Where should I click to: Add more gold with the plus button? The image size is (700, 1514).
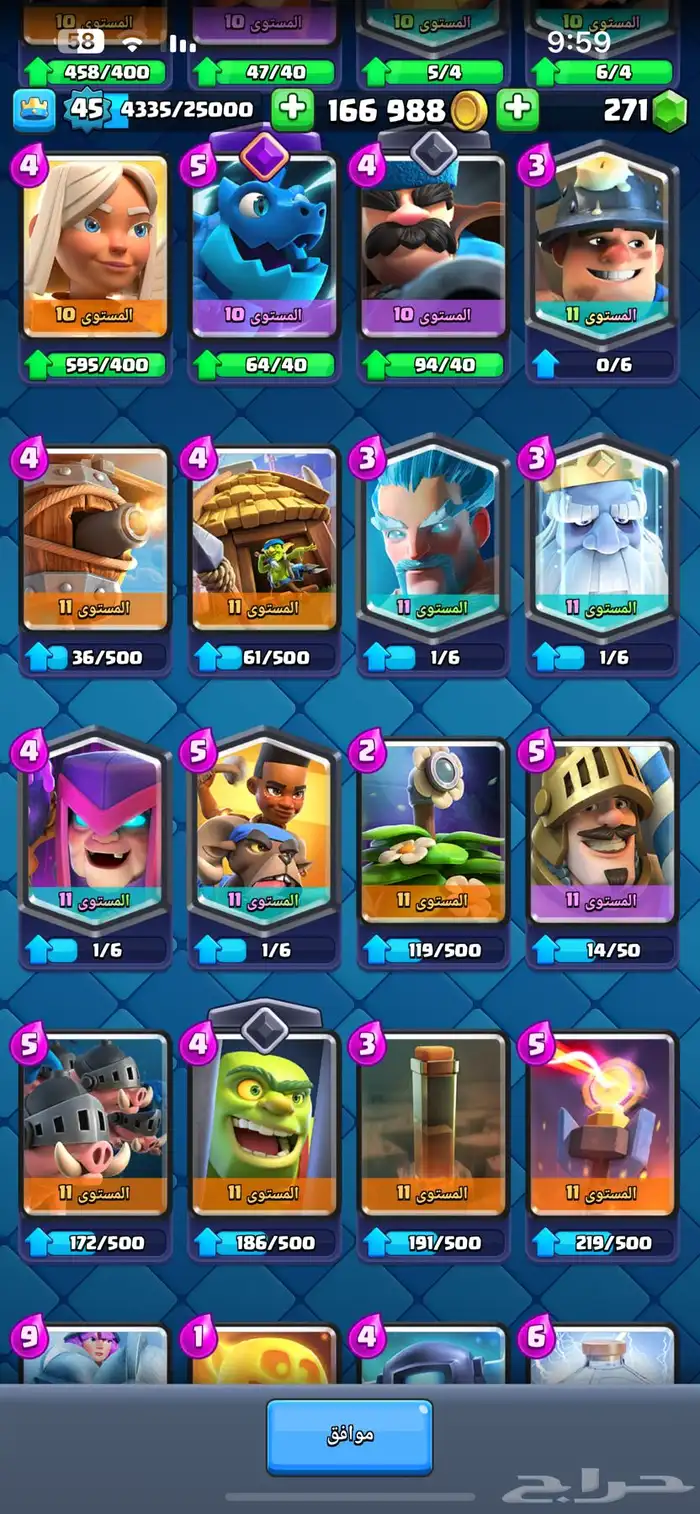(x=292, y=109)
